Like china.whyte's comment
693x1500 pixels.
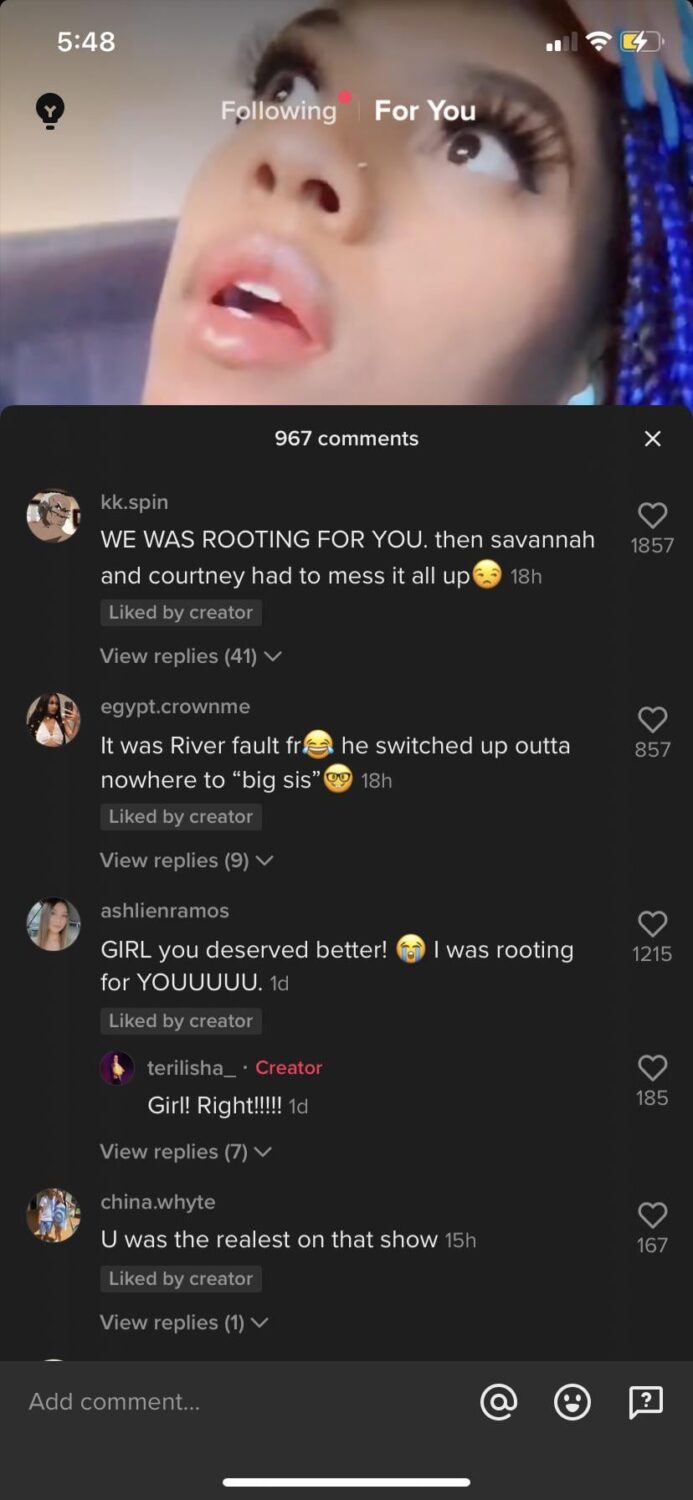point(652,1215)
